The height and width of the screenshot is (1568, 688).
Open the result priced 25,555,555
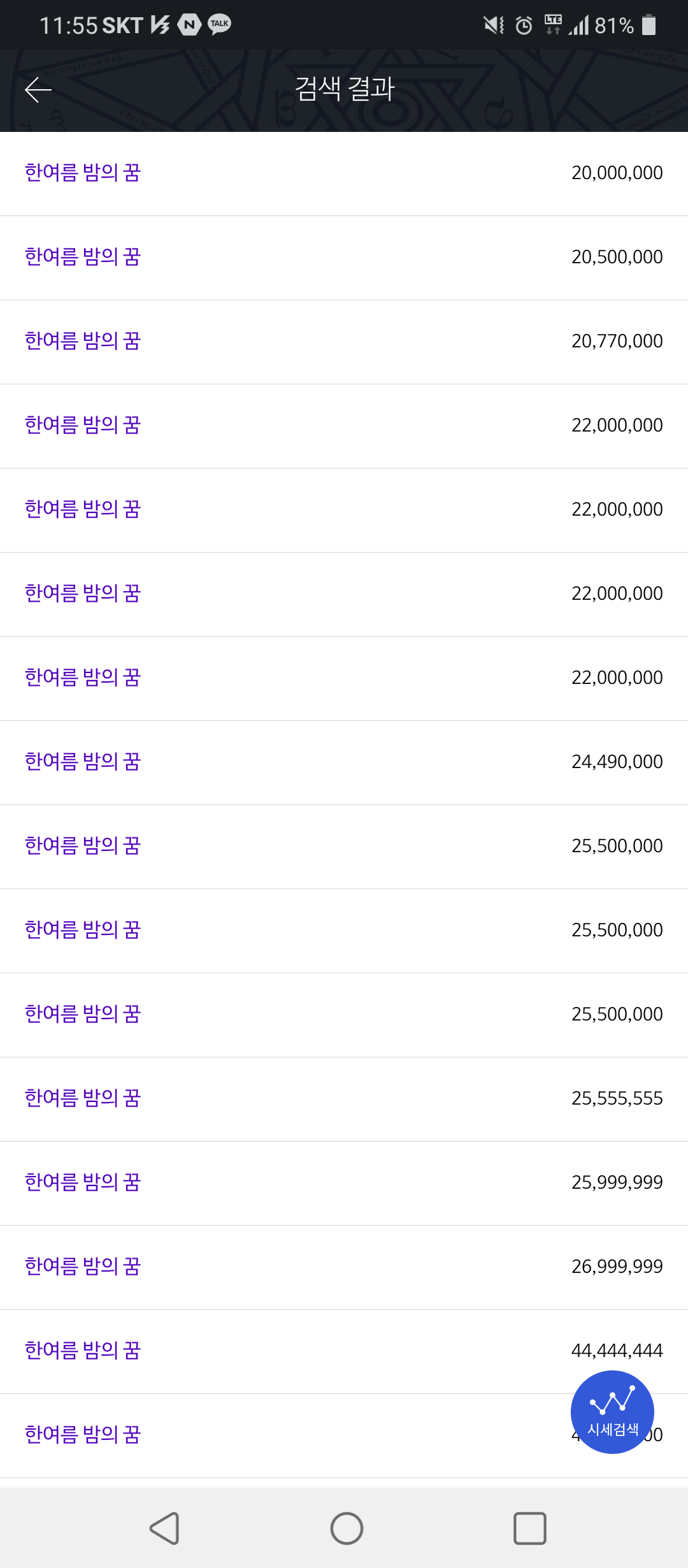pos(344,1099)
